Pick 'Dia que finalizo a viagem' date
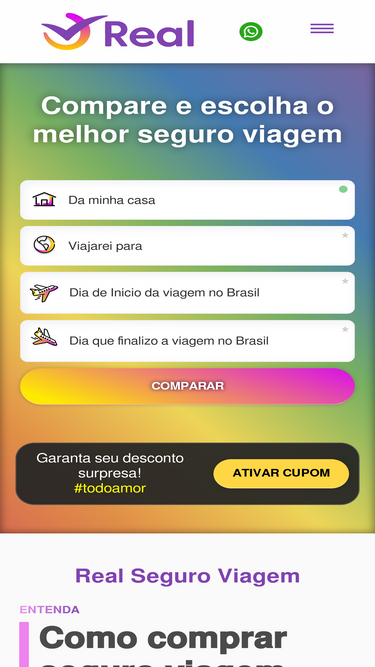The width and height of the screenshot is (375, 667). (x=188, y=341)
